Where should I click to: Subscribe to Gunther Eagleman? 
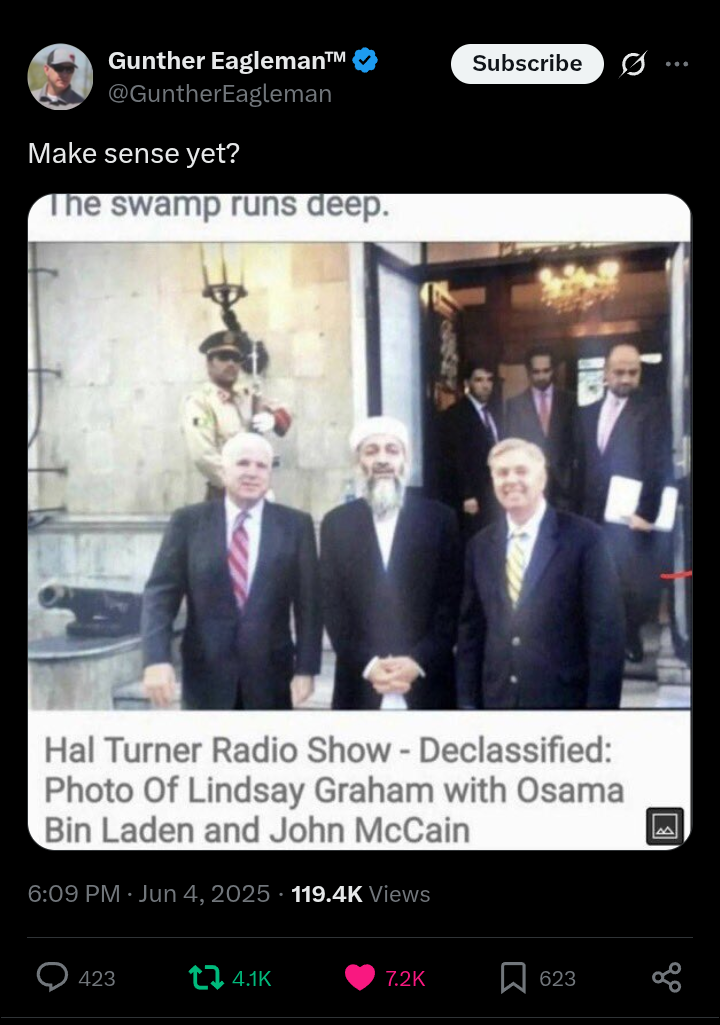tap(527, 64)
